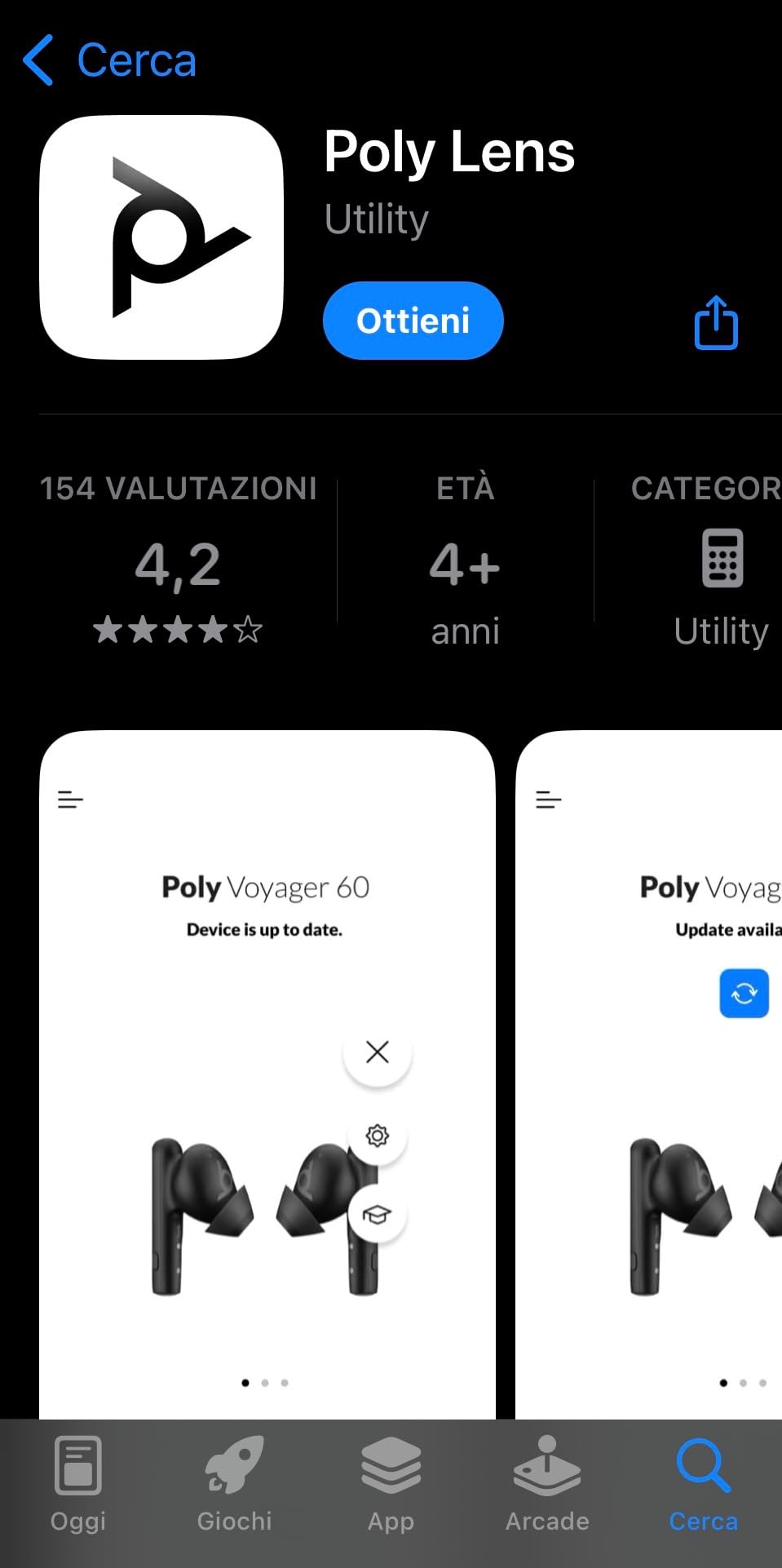Switch to the Giochi tab

click(x=234, y=1486)
